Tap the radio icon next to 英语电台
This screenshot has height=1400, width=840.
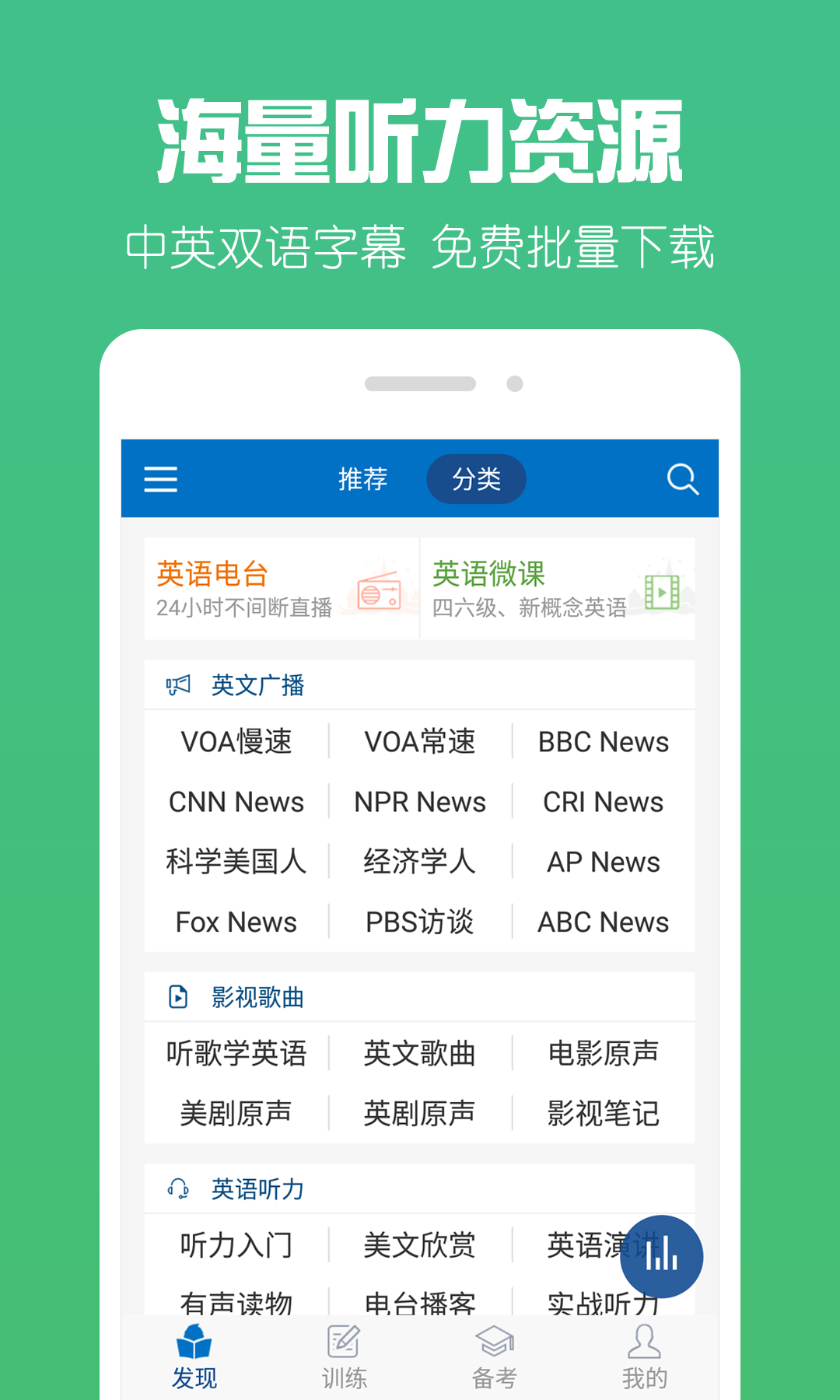tap(380, 591)
